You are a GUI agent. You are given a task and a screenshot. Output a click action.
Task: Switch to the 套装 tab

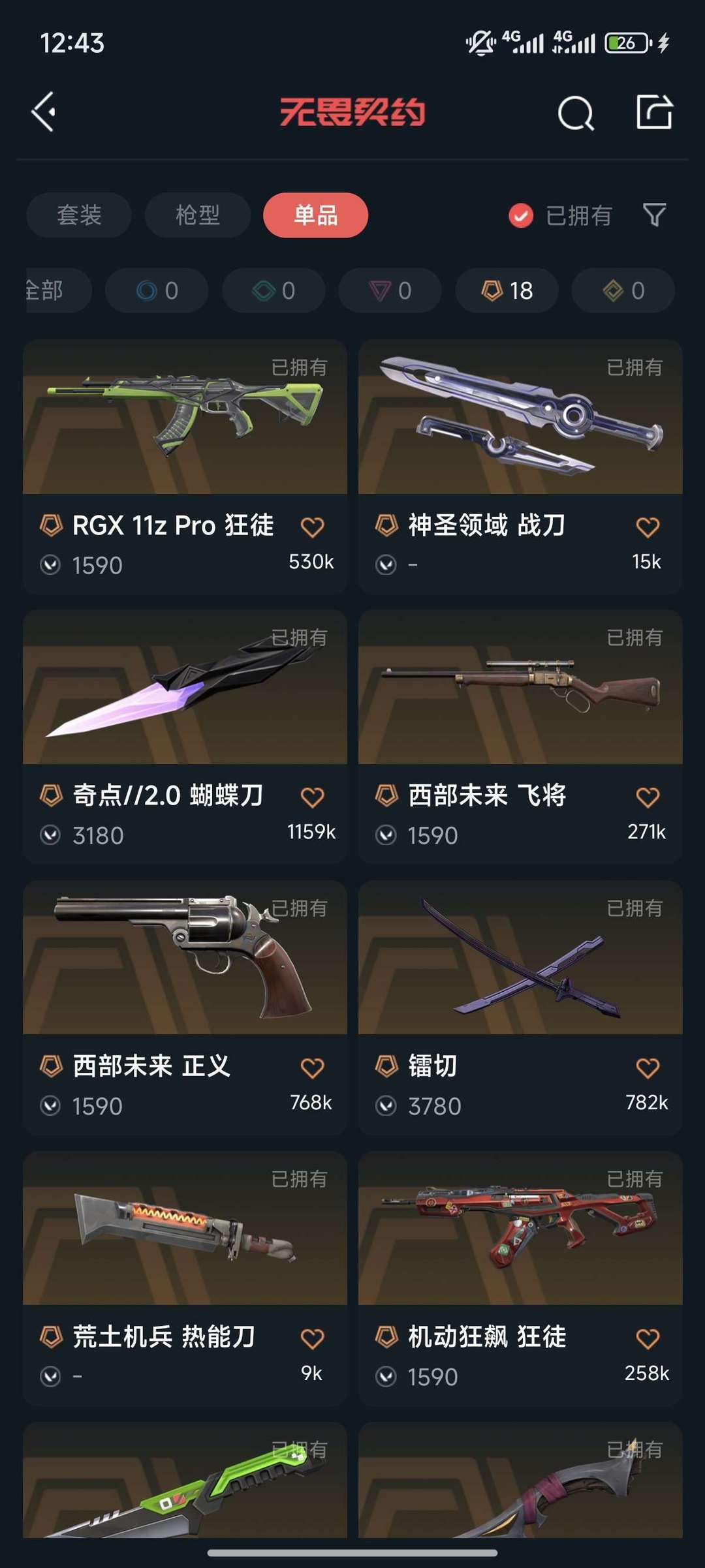click(x=79, y=215)
